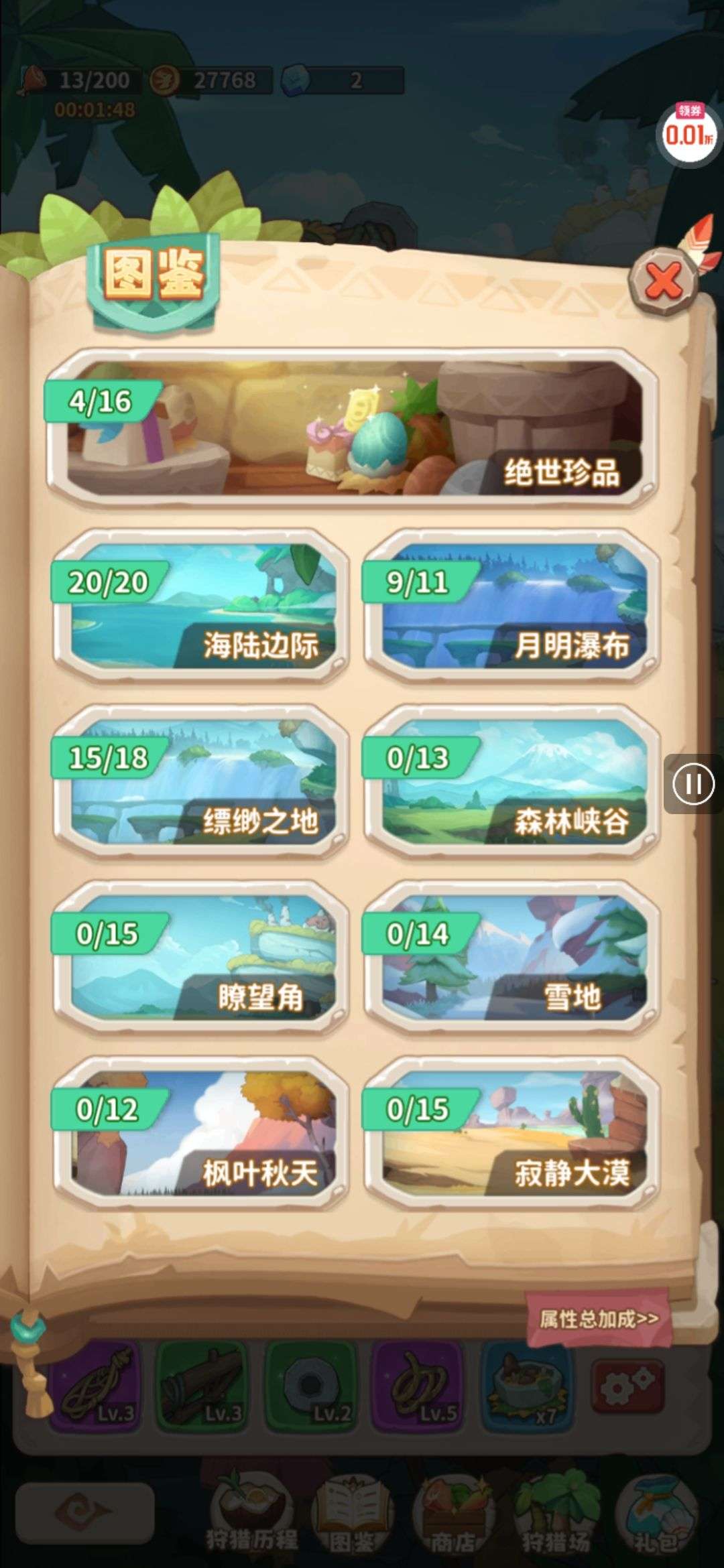Open the 森林峡谷 region card

[511, 782]
